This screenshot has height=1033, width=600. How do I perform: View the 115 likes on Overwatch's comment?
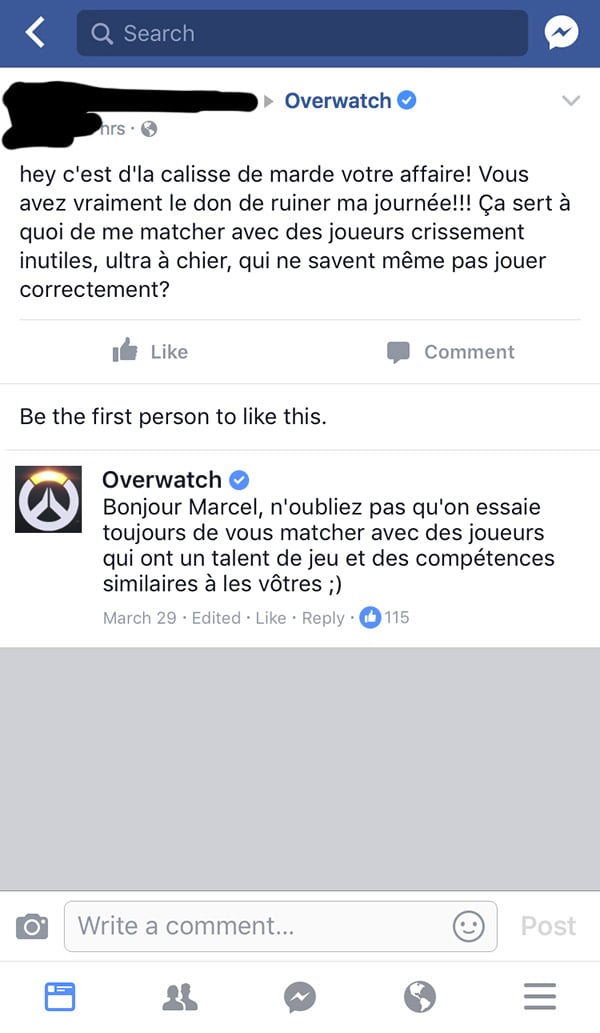click(385, 617)
